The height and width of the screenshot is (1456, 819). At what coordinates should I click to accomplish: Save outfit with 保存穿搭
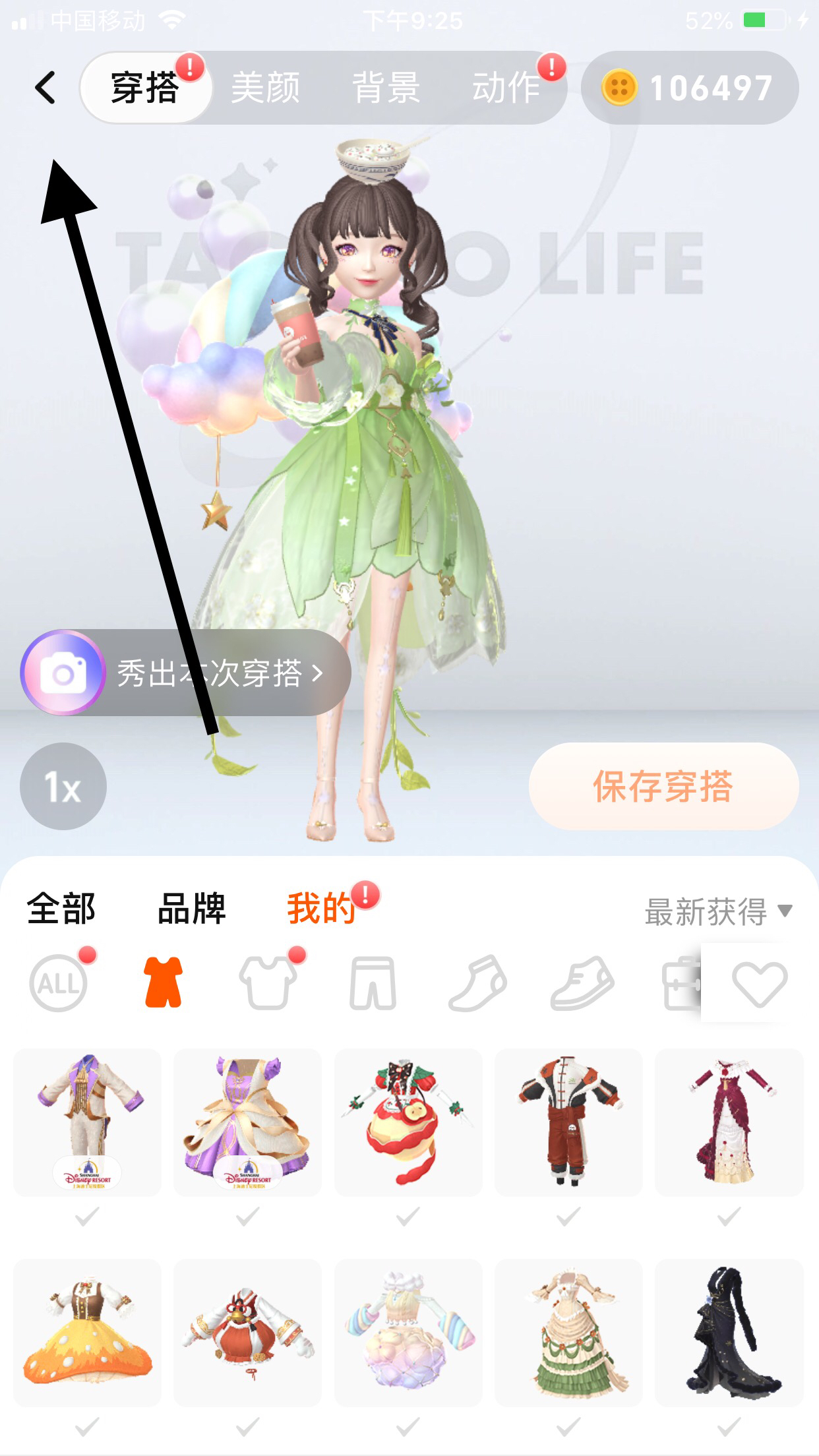pyautogui.click(x=663, y=786)
